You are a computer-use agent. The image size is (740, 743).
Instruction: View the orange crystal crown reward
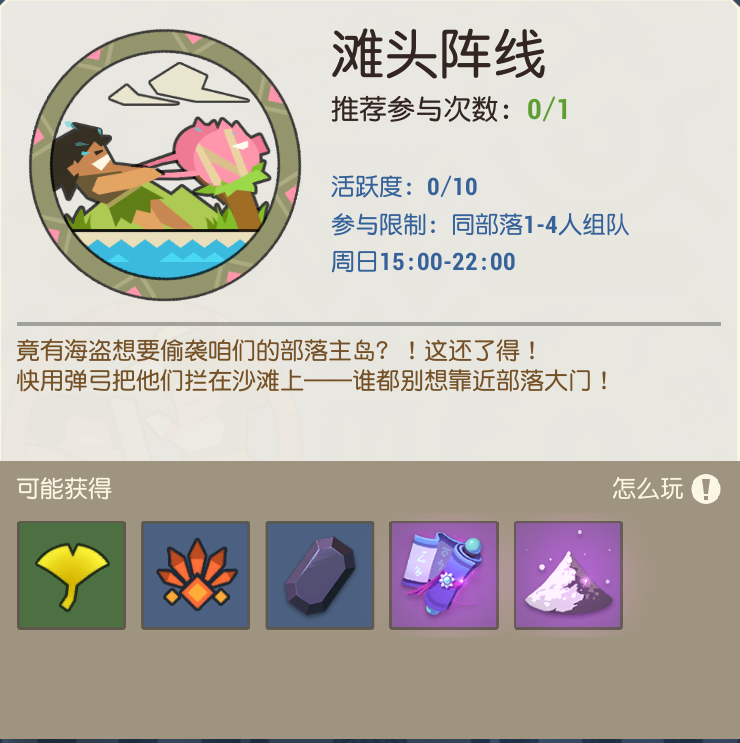tap(196, 575)
